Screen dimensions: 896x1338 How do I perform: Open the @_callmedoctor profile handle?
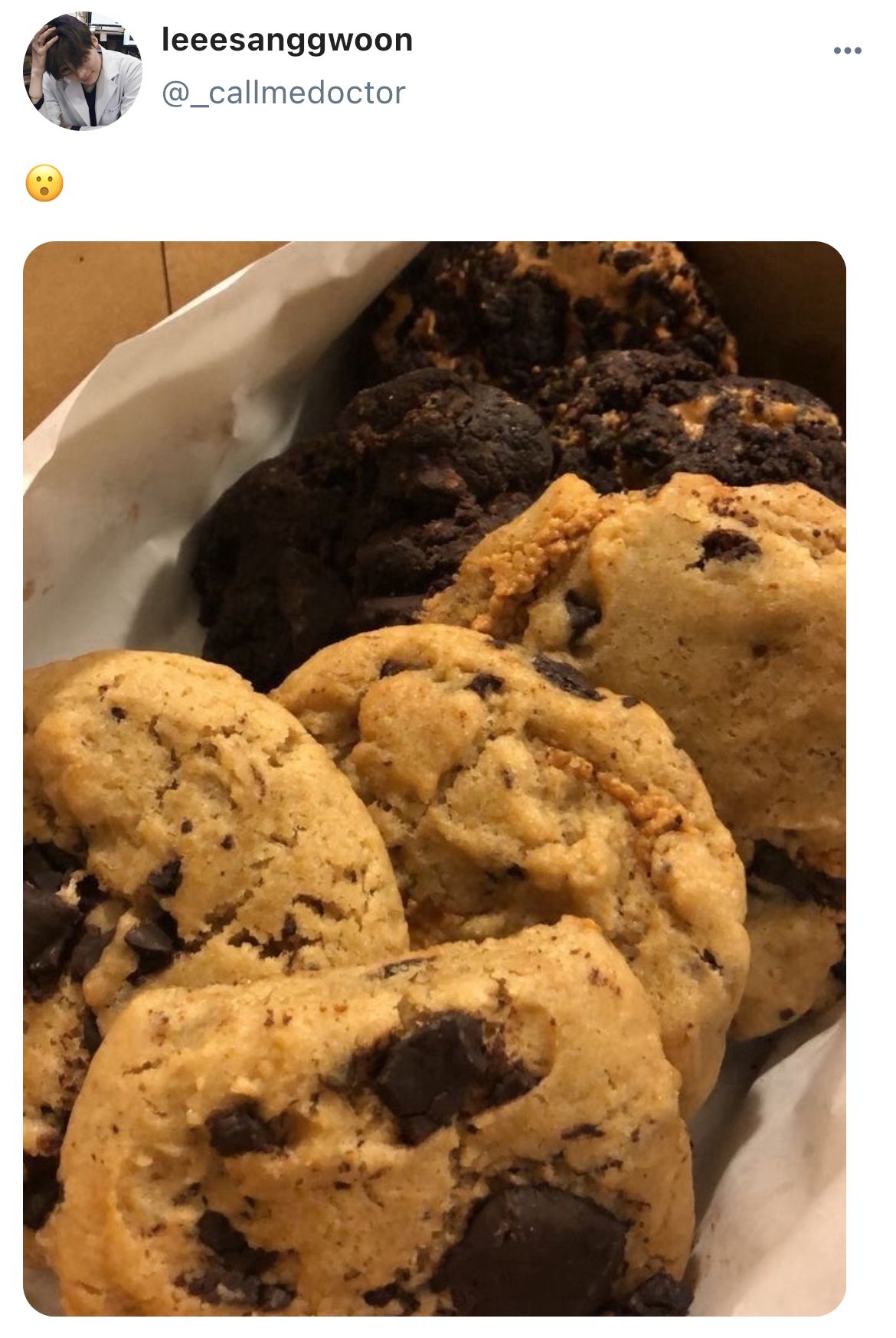coord(283,93)
